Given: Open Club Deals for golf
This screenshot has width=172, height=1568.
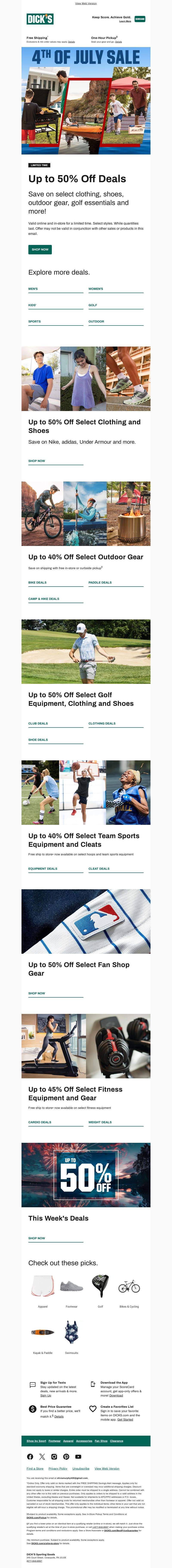Looking at the screenshot, I should (38, 724).
